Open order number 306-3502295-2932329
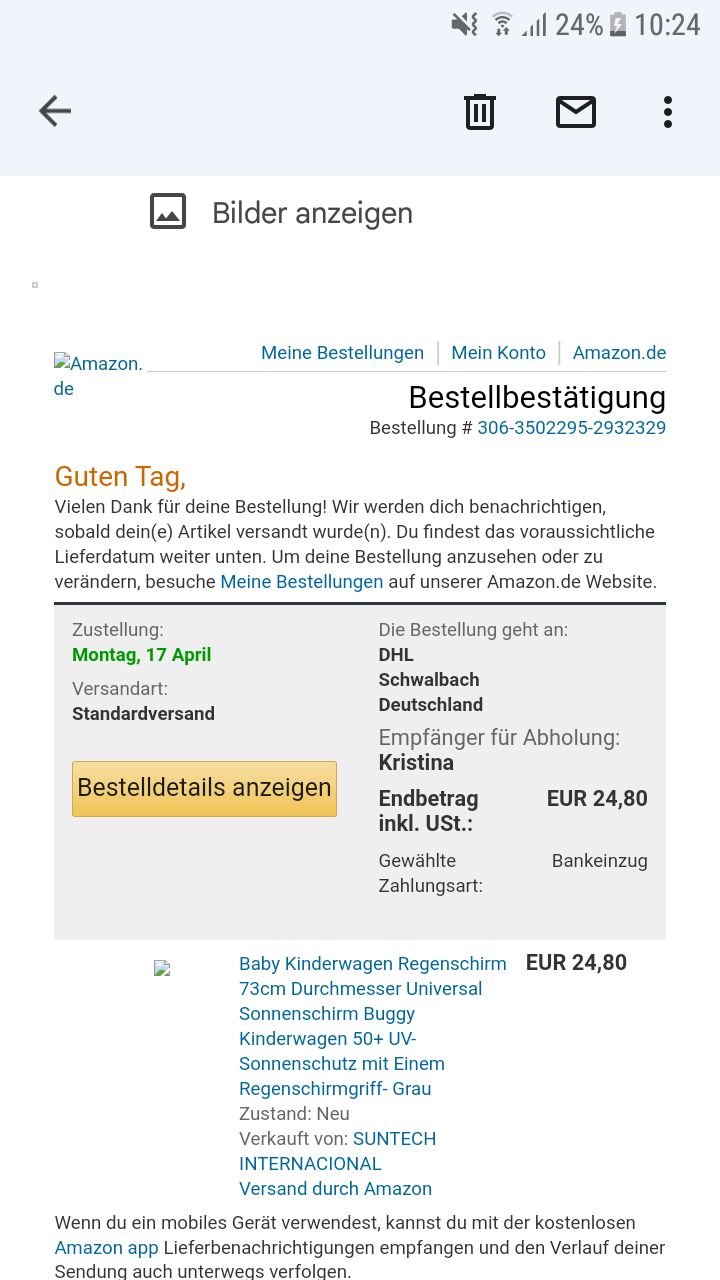 [571, 428]
